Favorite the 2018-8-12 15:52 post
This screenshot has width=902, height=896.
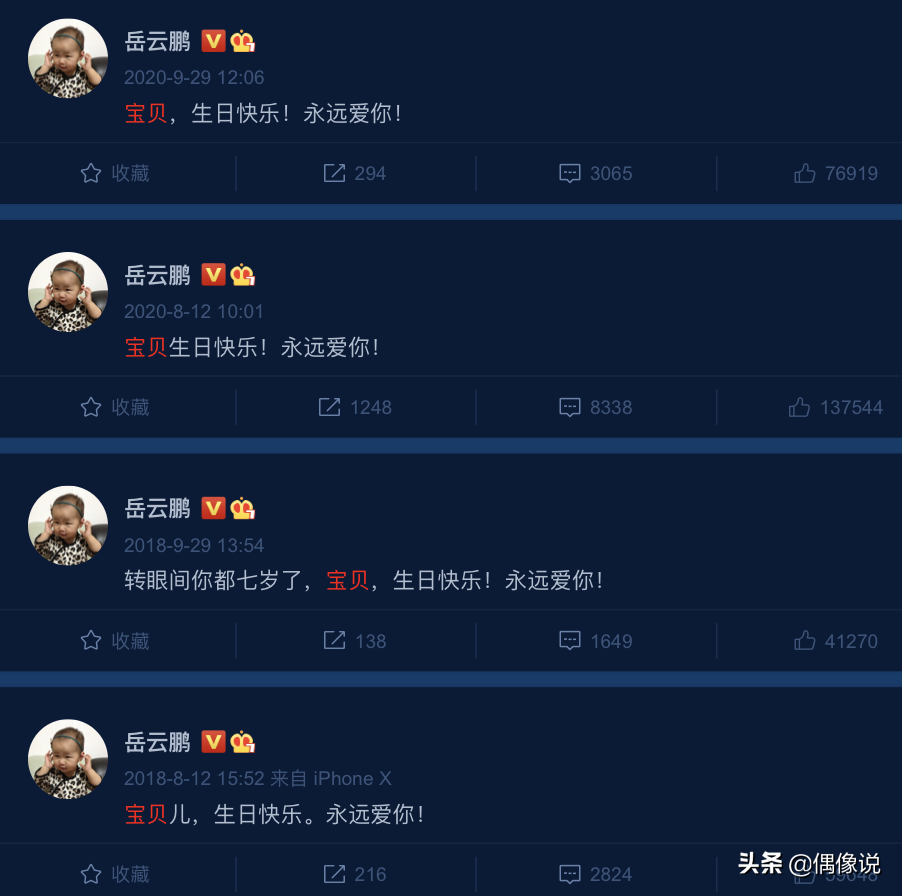pyautogui.click(x=115, y=874)
